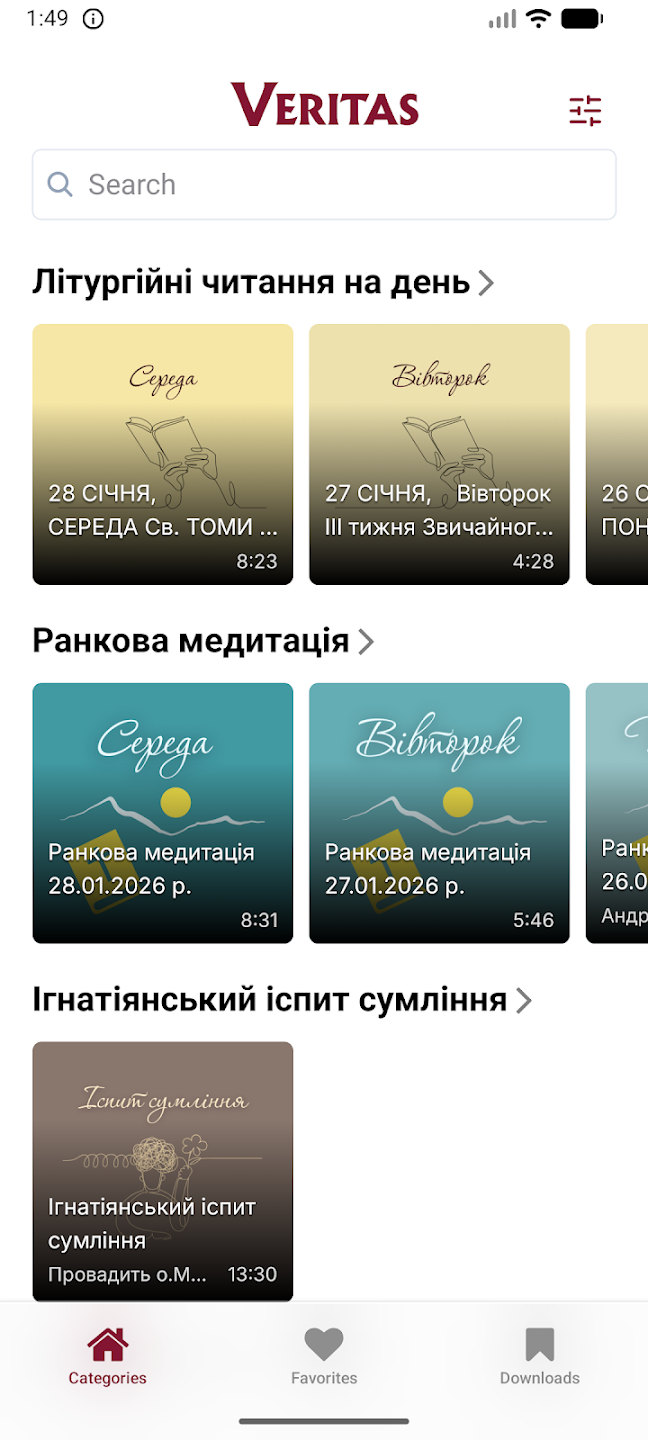Screen dimensions: 648x1440
Task: Open the filter settings icon
Action: (585, 110)
